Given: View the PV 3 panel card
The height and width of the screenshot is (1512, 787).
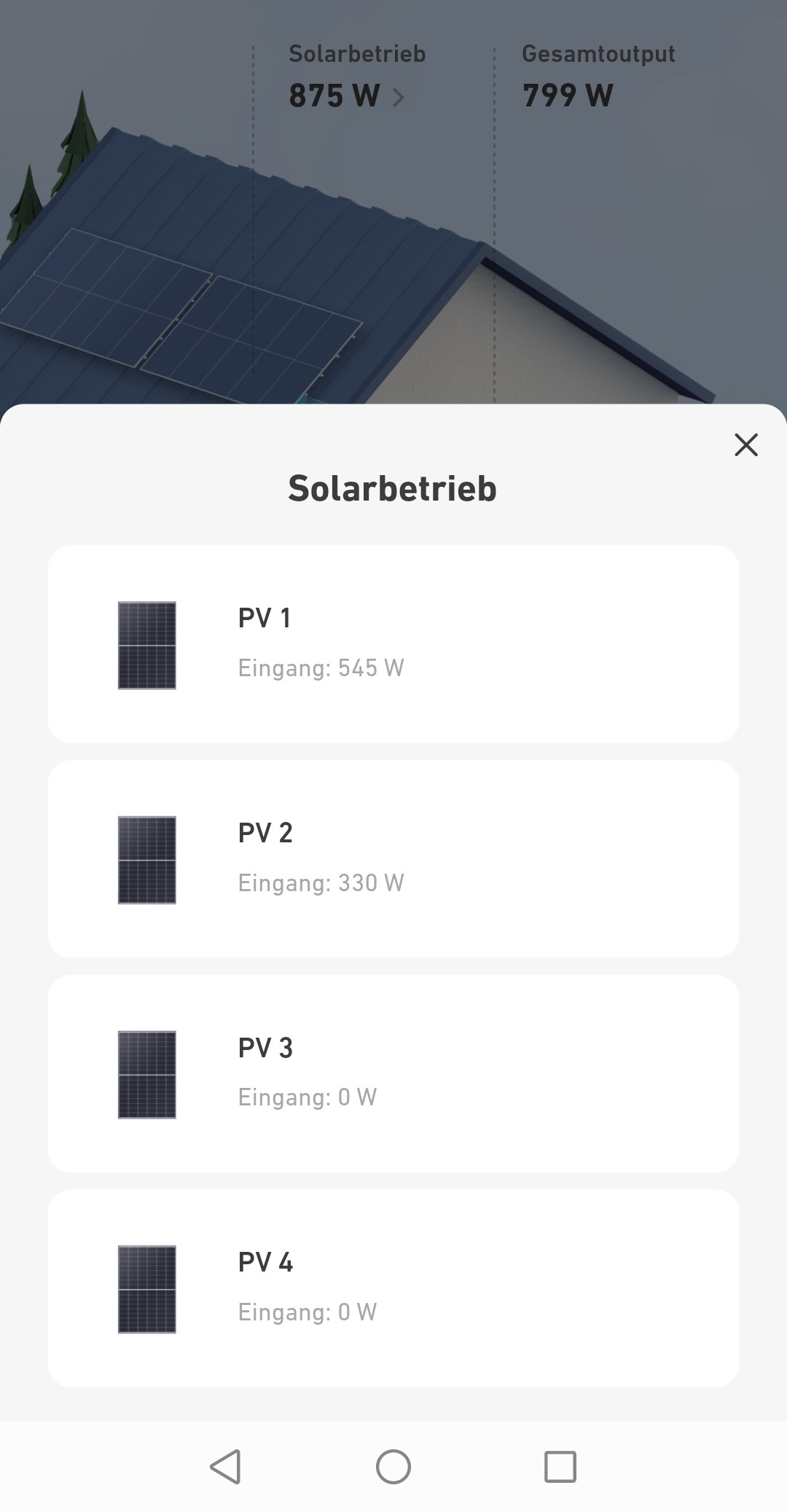Looking at the screenshot, I should click(x=393, y=1073).
